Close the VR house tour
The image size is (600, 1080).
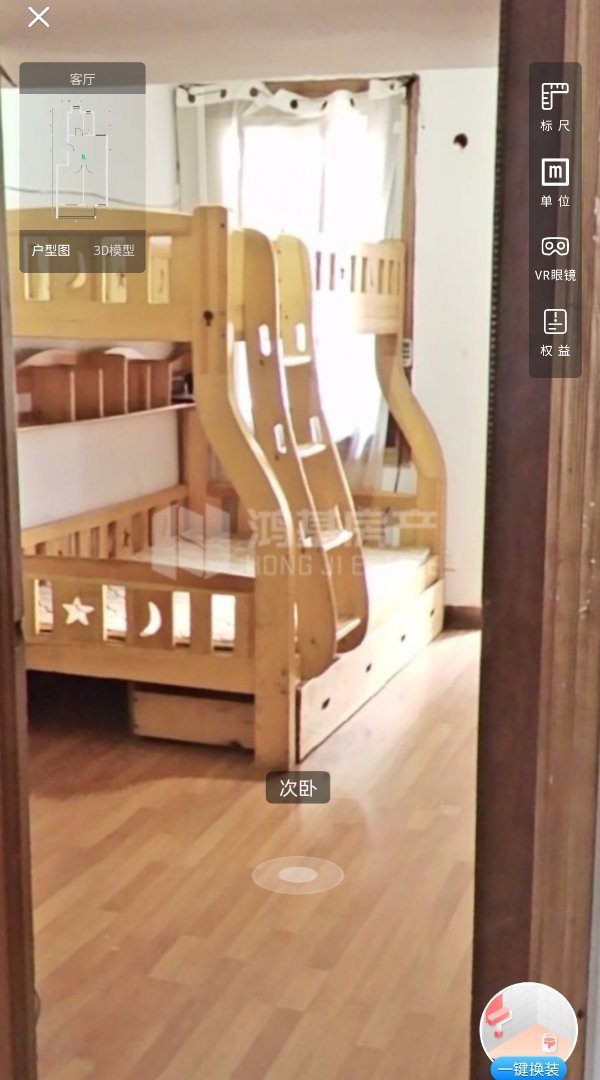(38, 17)
